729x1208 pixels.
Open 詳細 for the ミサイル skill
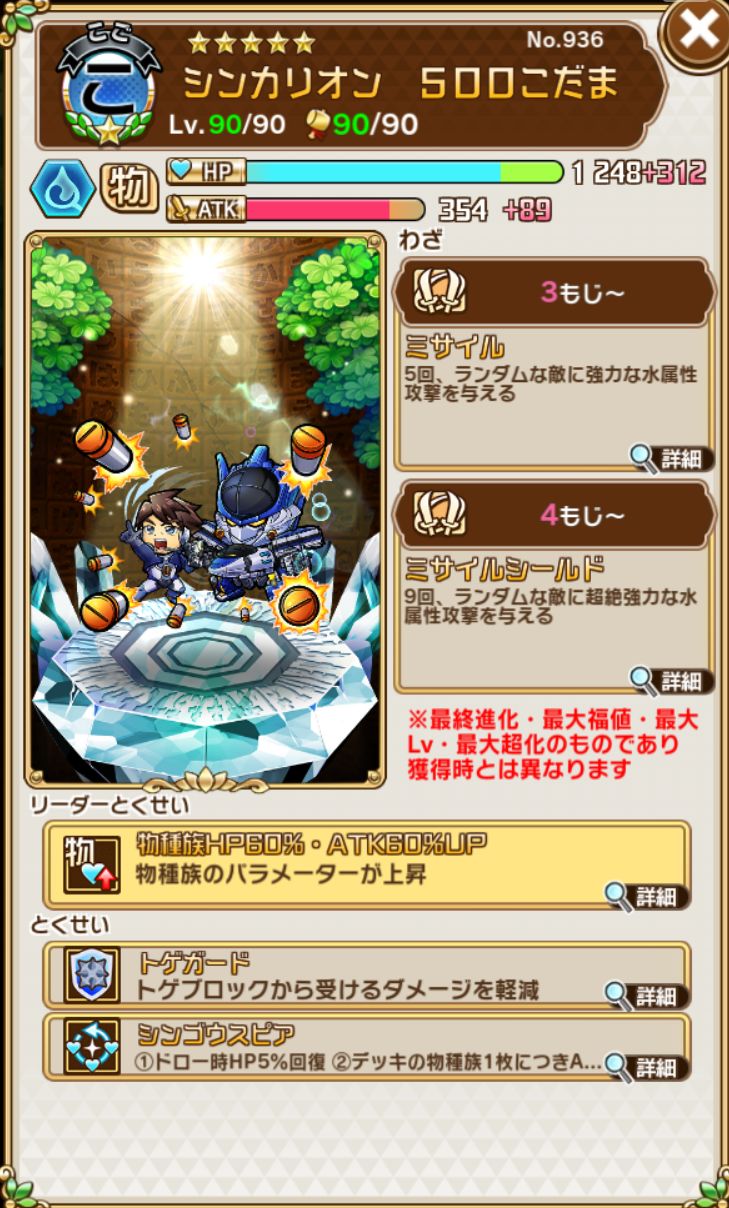click(x=672, y=459)
